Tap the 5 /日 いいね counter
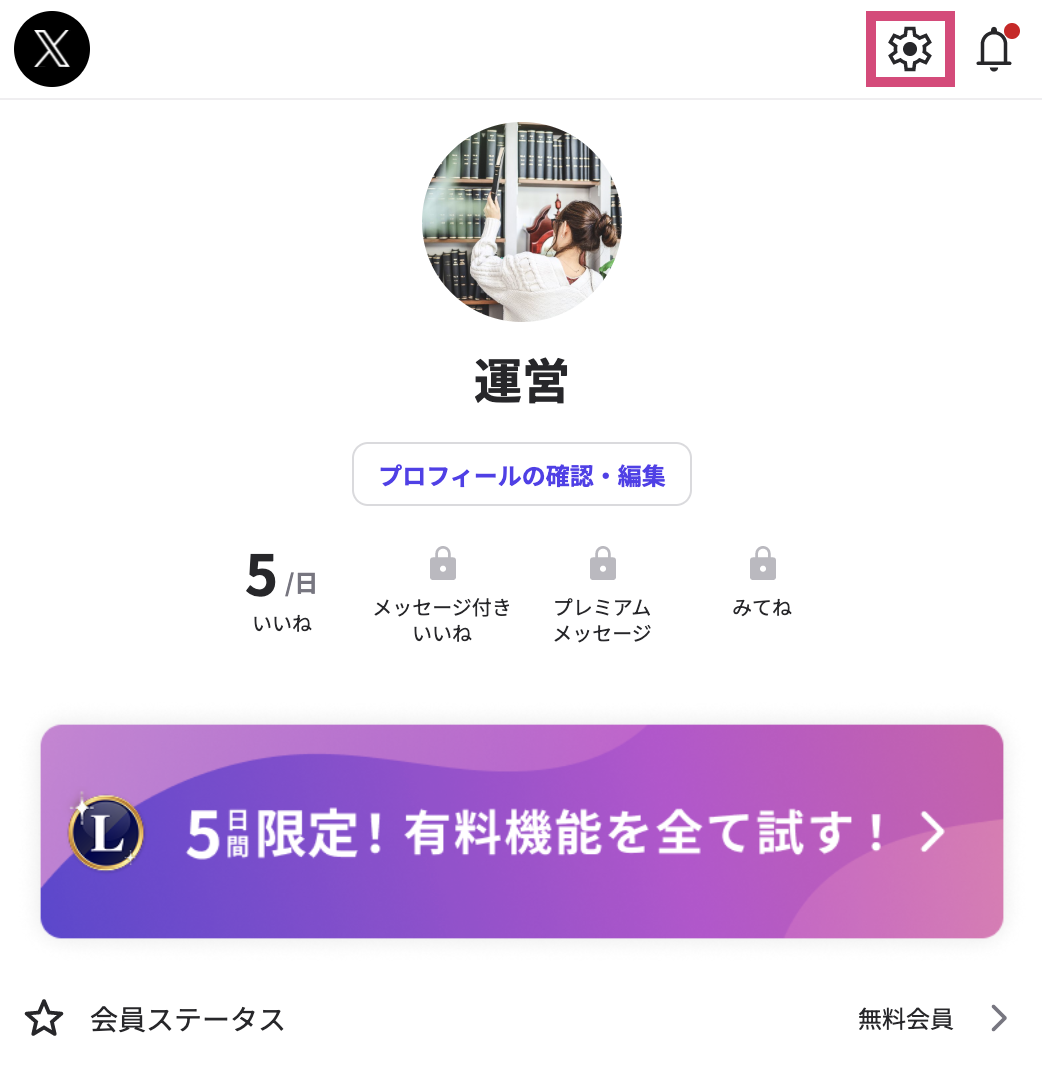1042x1070 pixels. (x=280, y=588)
